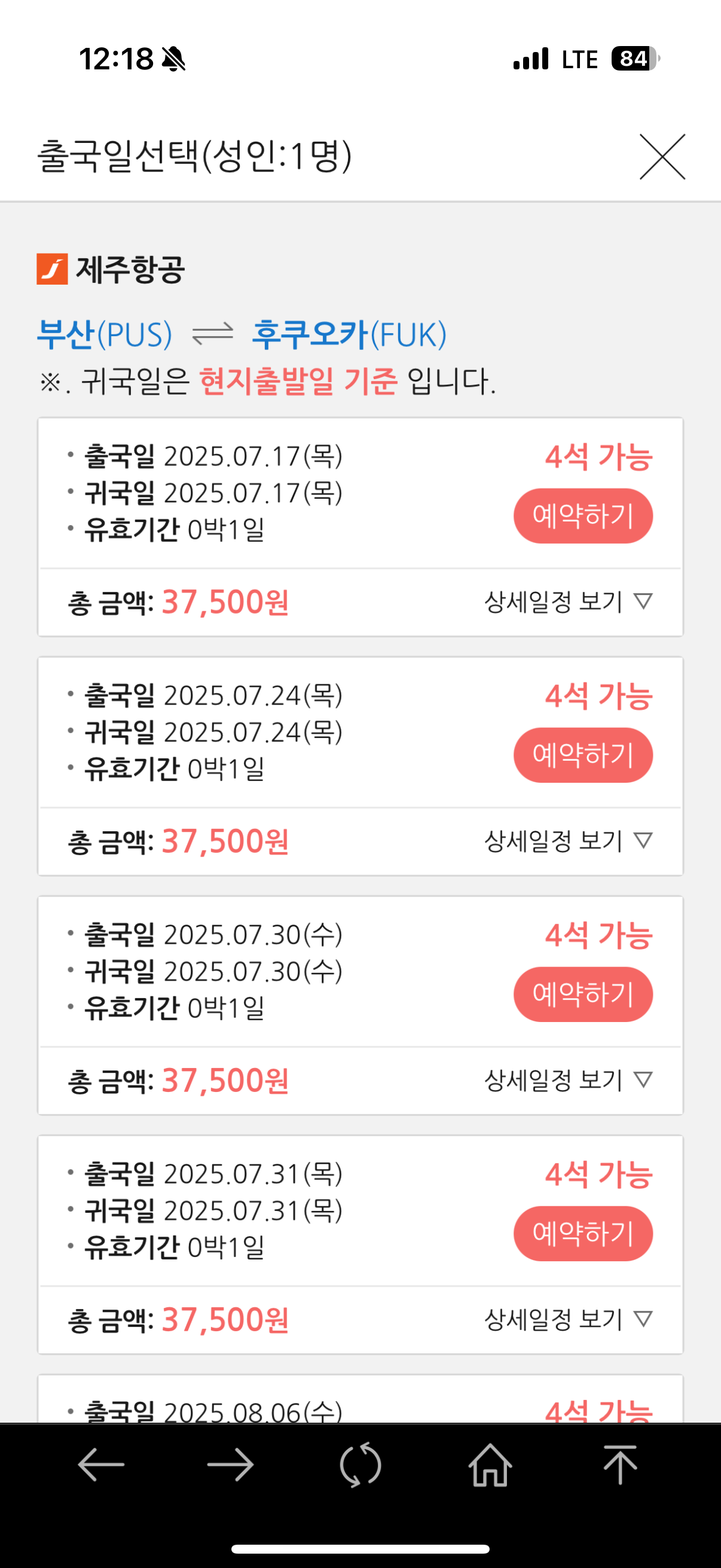Expand 상세일정 보기 for the 07.30 trip
The image size is (721, 1568).
pyautogui.click(x=569, y=1081)
